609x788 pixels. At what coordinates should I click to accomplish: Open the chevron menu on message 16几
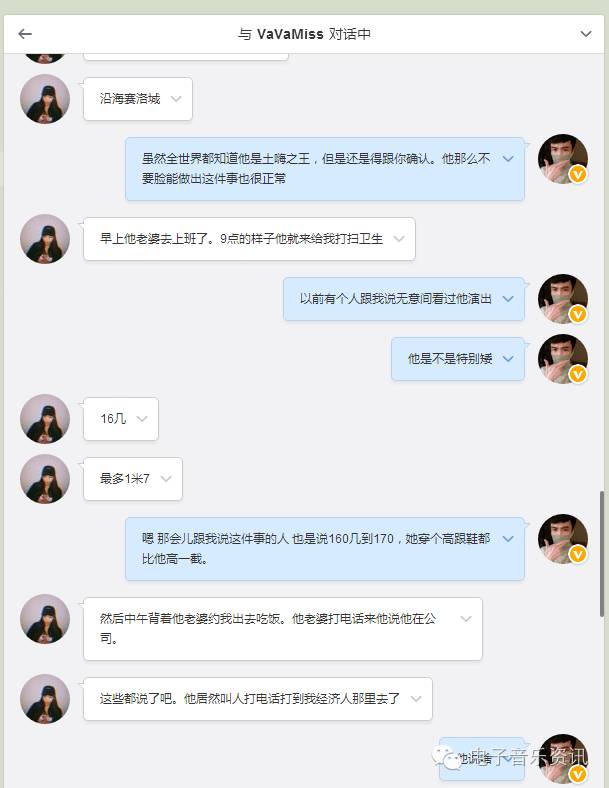142,419
